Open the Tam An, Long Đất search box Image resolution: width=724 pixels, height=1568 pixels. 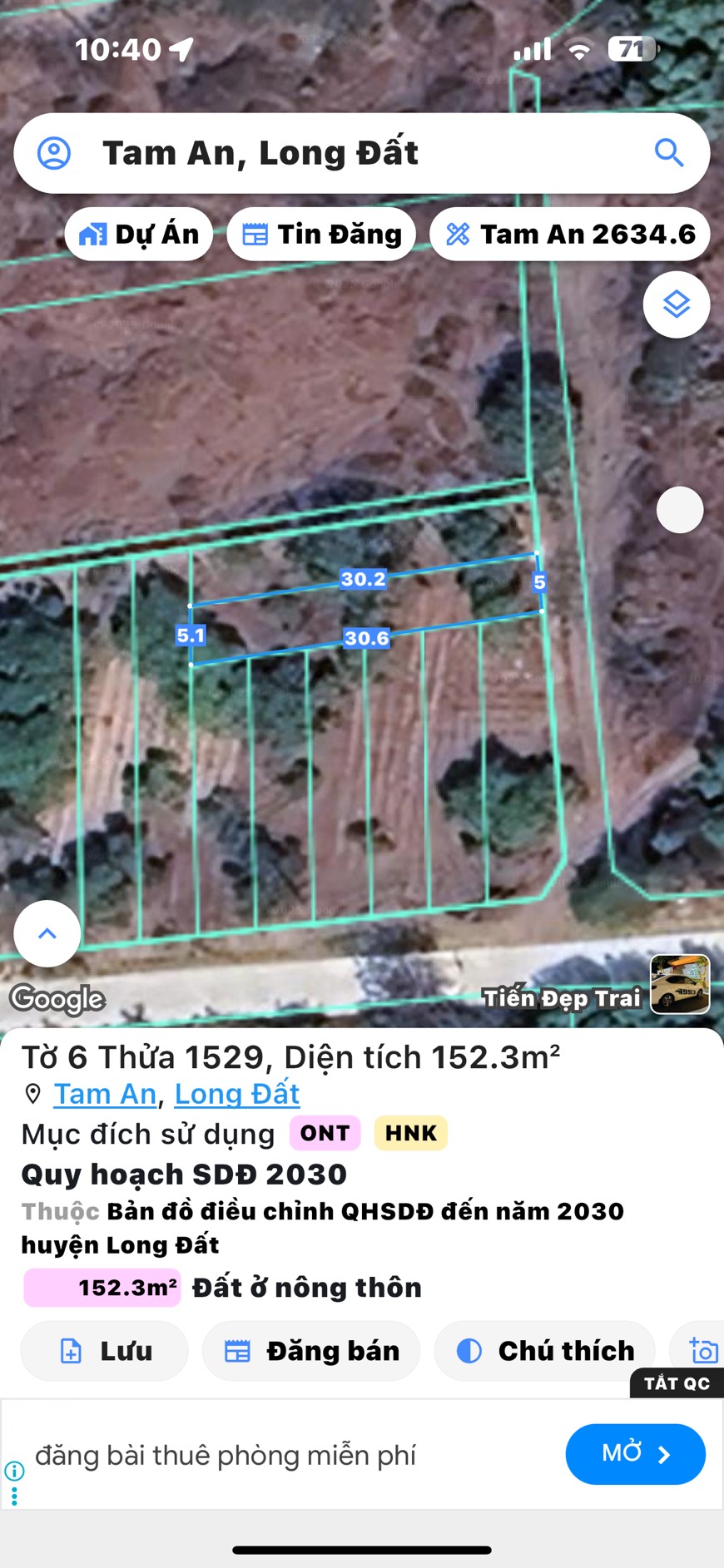[x=361, y=153]
